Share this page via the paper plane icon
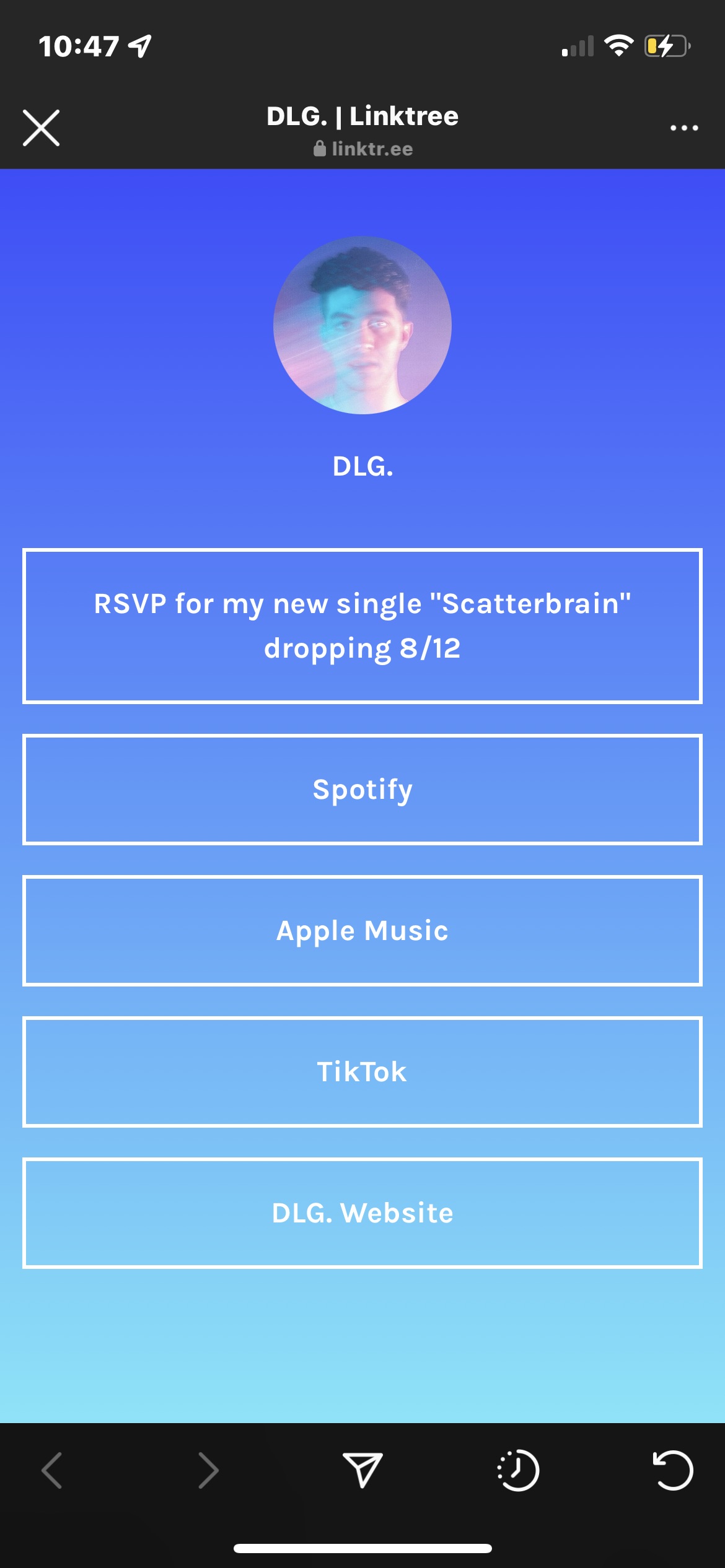The height and width of the screenshot is (1568, 725). [362, 1470]
